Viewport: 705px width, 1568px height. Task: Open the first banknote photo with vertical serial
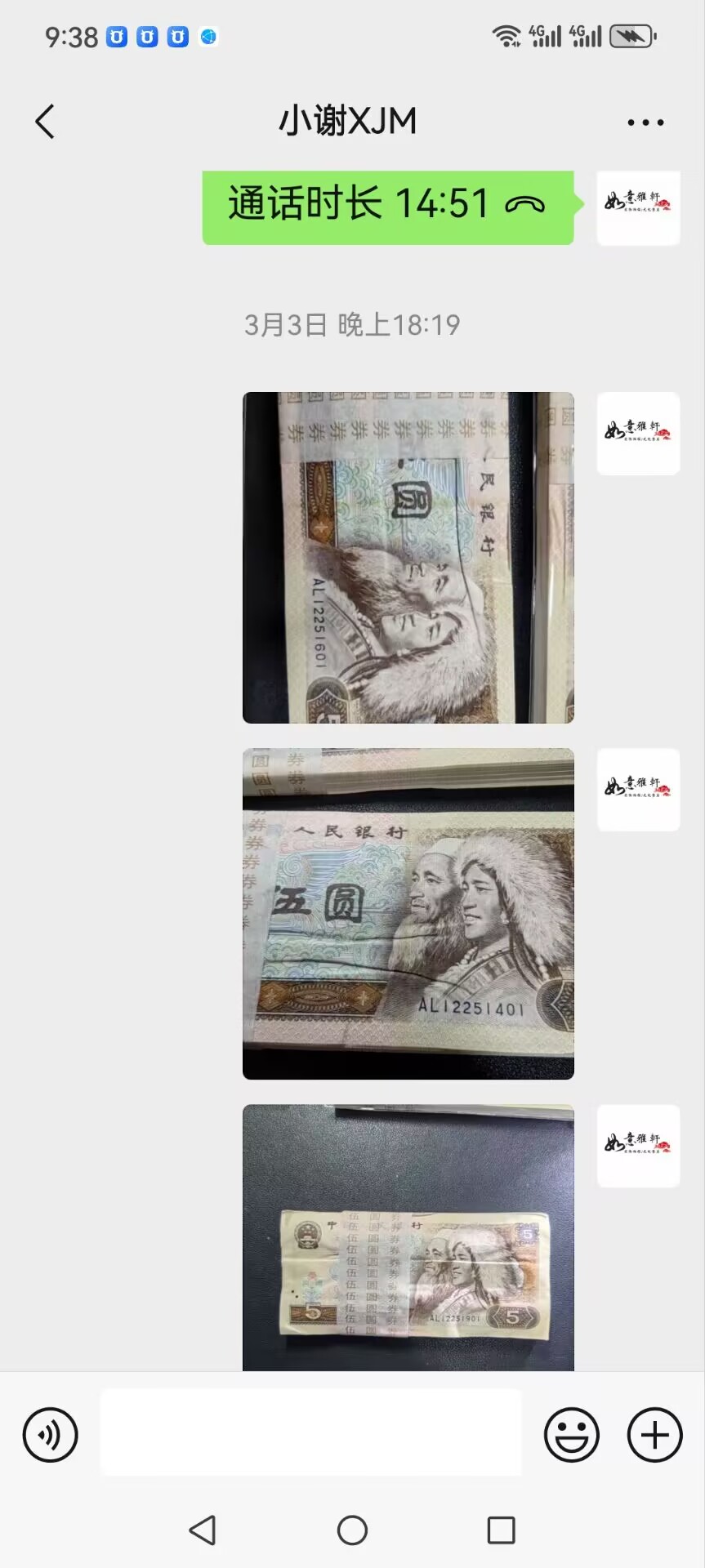[408, 558]
